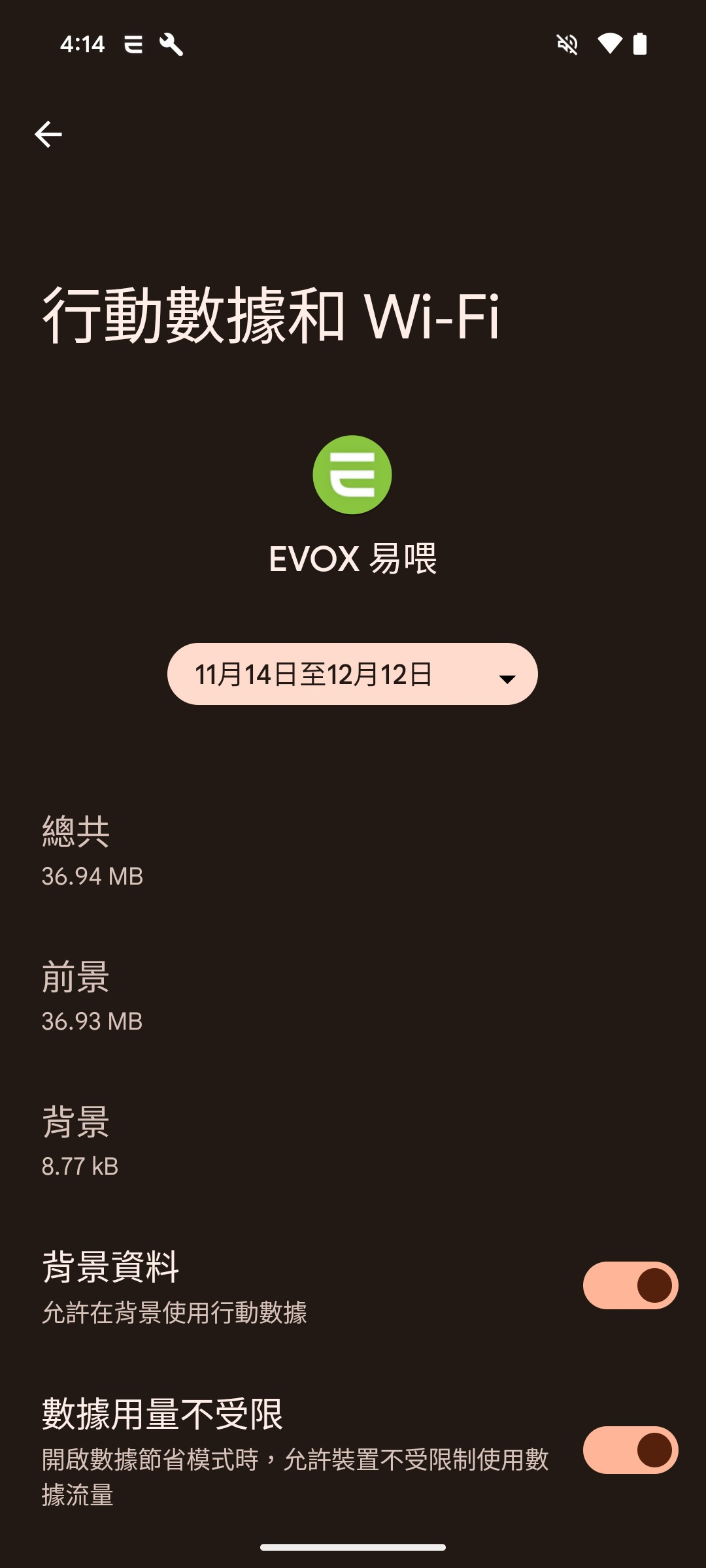The height and width of the screenshot is (1568, 706).
Task: Go back using the arrow icon
Action: pos(48,135)
